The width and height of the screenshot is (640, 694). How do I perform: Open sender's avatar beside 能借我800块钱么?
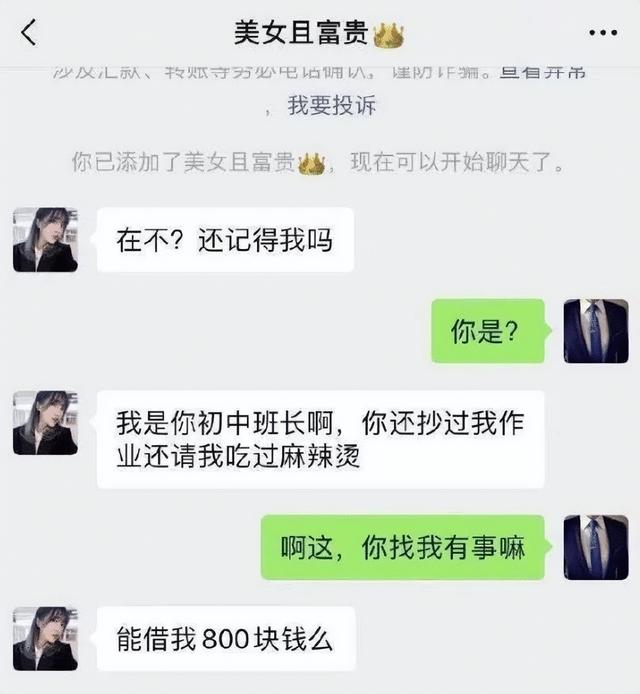[45, 638]
